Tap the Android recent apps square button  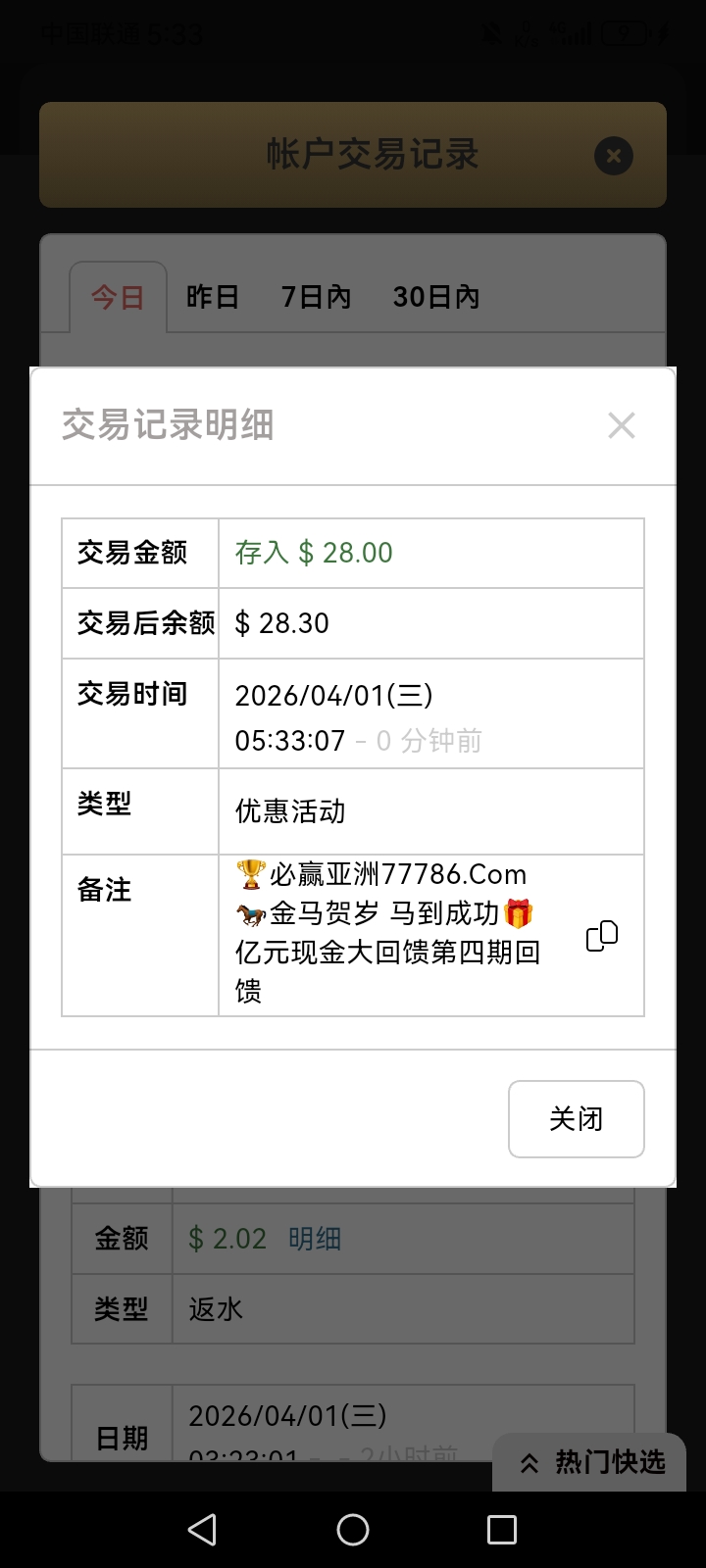tap(503, 1529)
